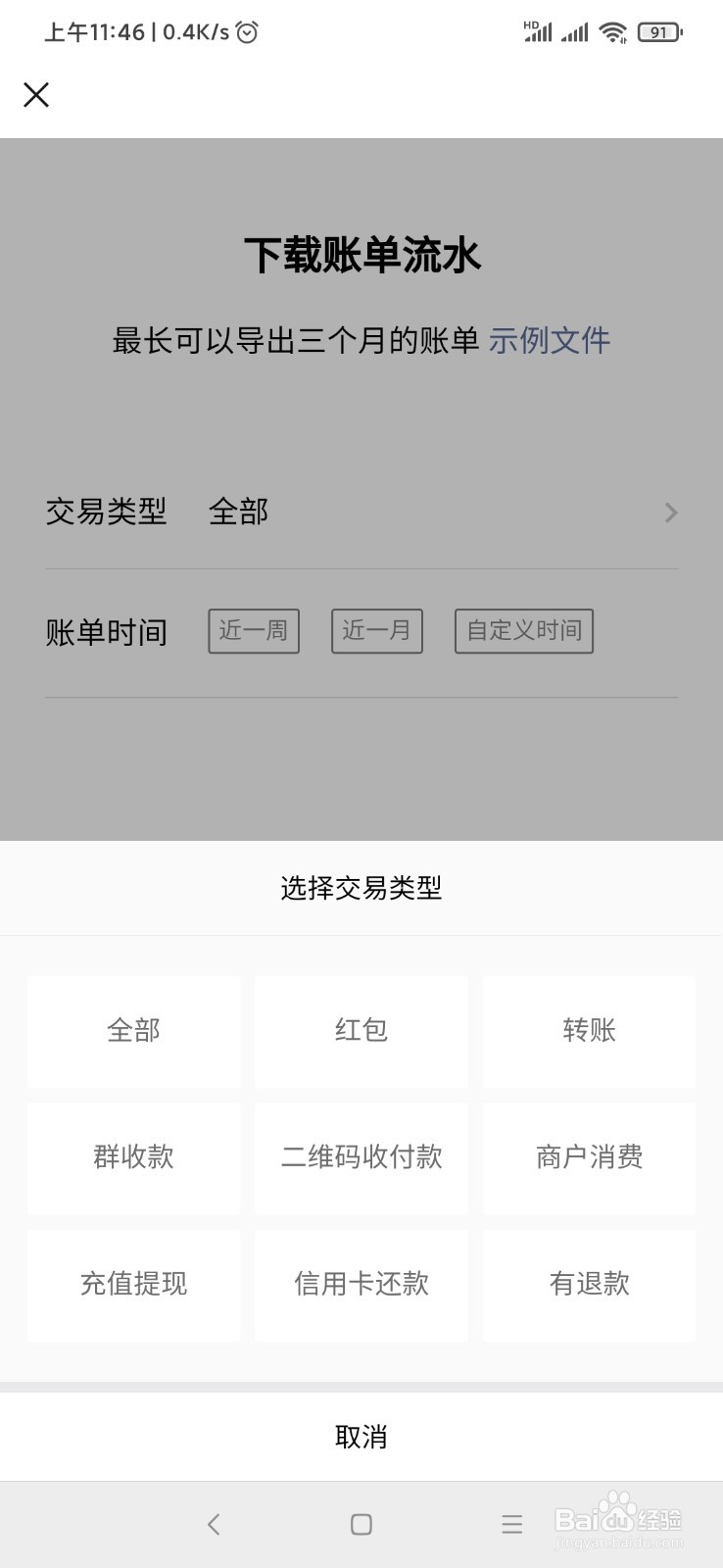The width and height of the screenshot is (723, 1568).
Task: Choose 二维码收付款 transaction type
Action: pyautogui.click(x=361, y=1158)
